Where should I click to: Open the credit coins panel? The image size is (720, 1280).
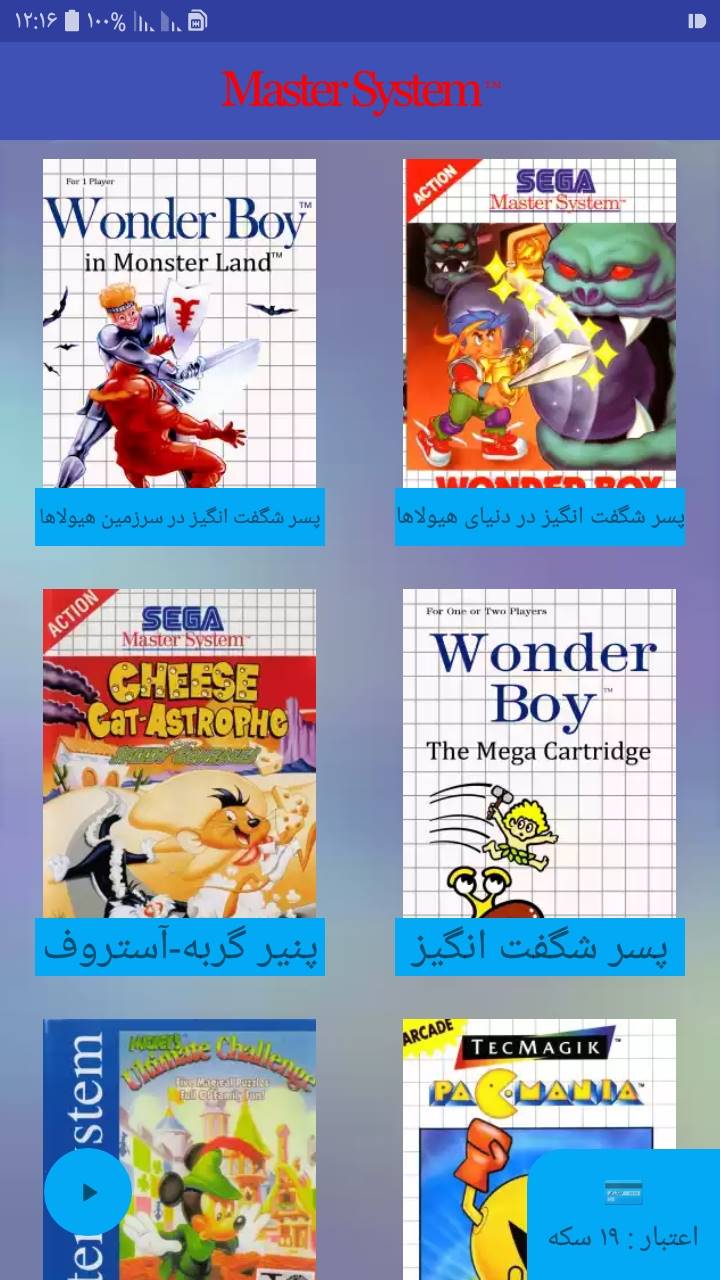(x=623, y=1215)
